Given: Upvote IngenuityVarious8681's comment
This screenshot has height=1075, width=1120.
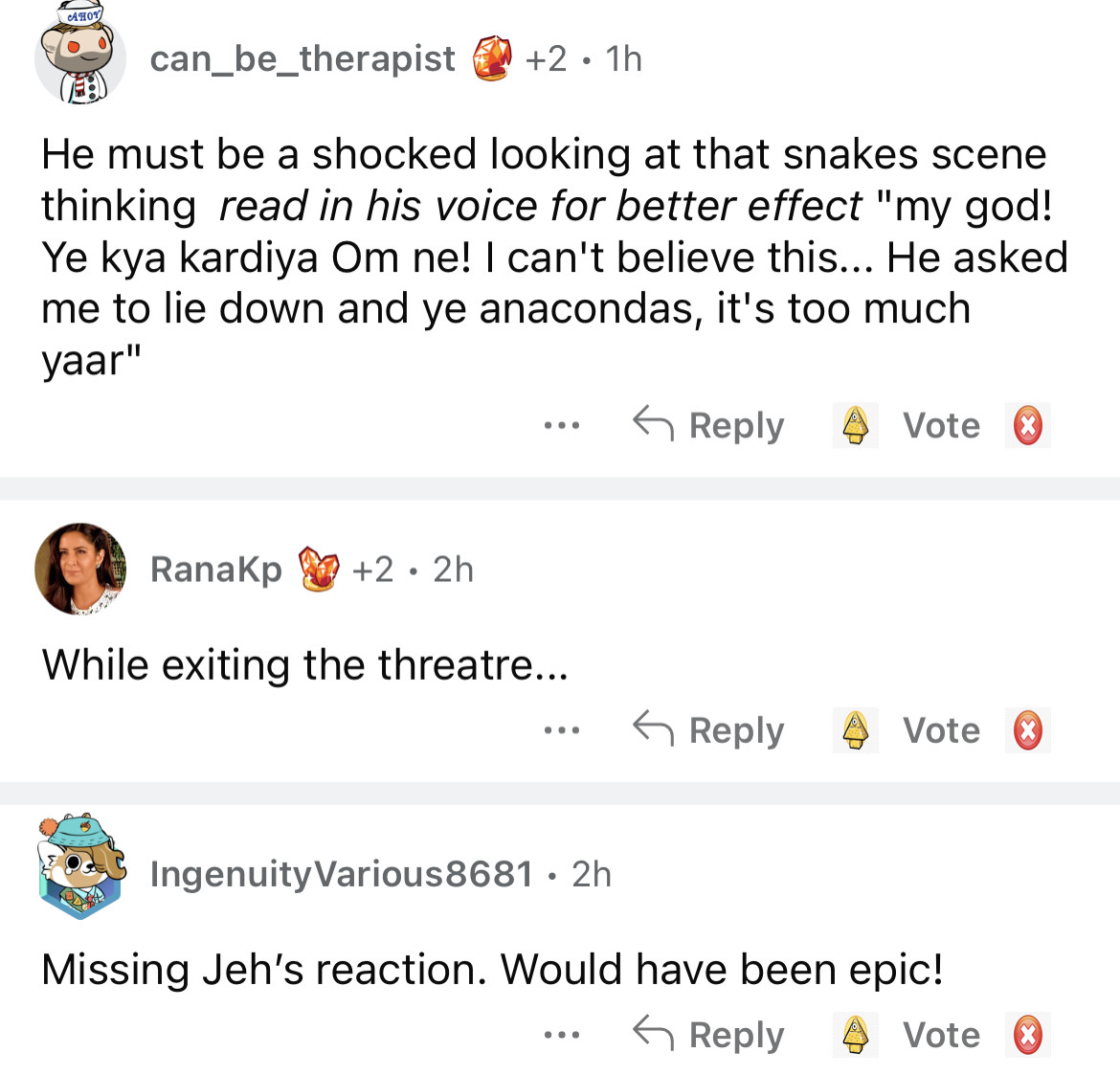Looking at the screenshot, I should [x=855, y=1035].
